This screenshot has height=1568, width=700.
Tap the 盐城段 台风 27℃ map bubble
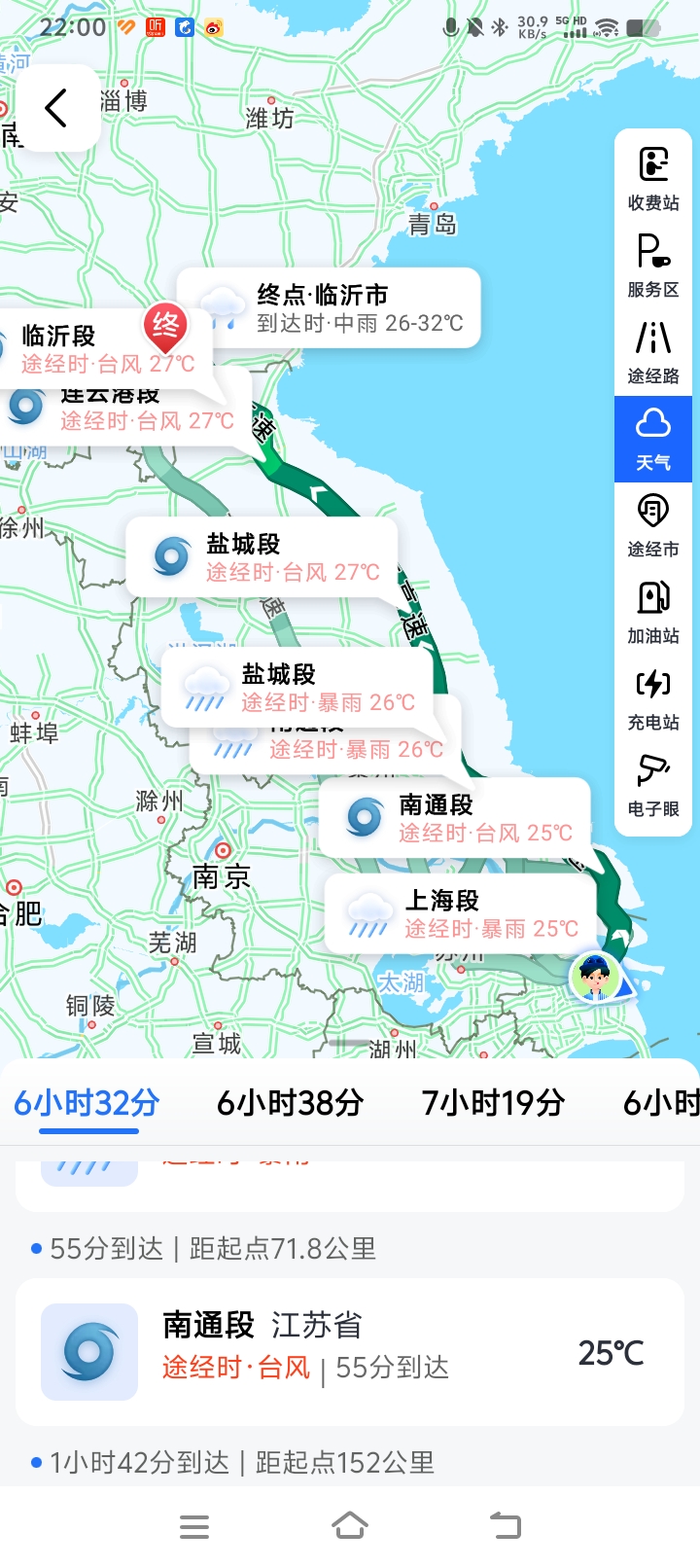[x=262, y=557]
